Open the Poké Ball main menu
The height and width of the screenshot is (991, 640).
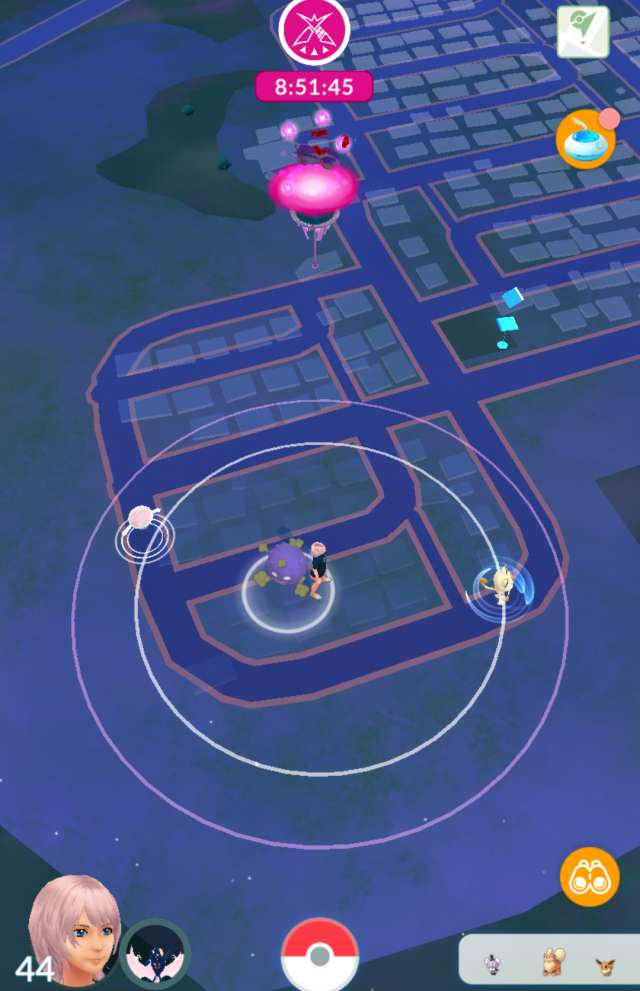coord(319,954)
